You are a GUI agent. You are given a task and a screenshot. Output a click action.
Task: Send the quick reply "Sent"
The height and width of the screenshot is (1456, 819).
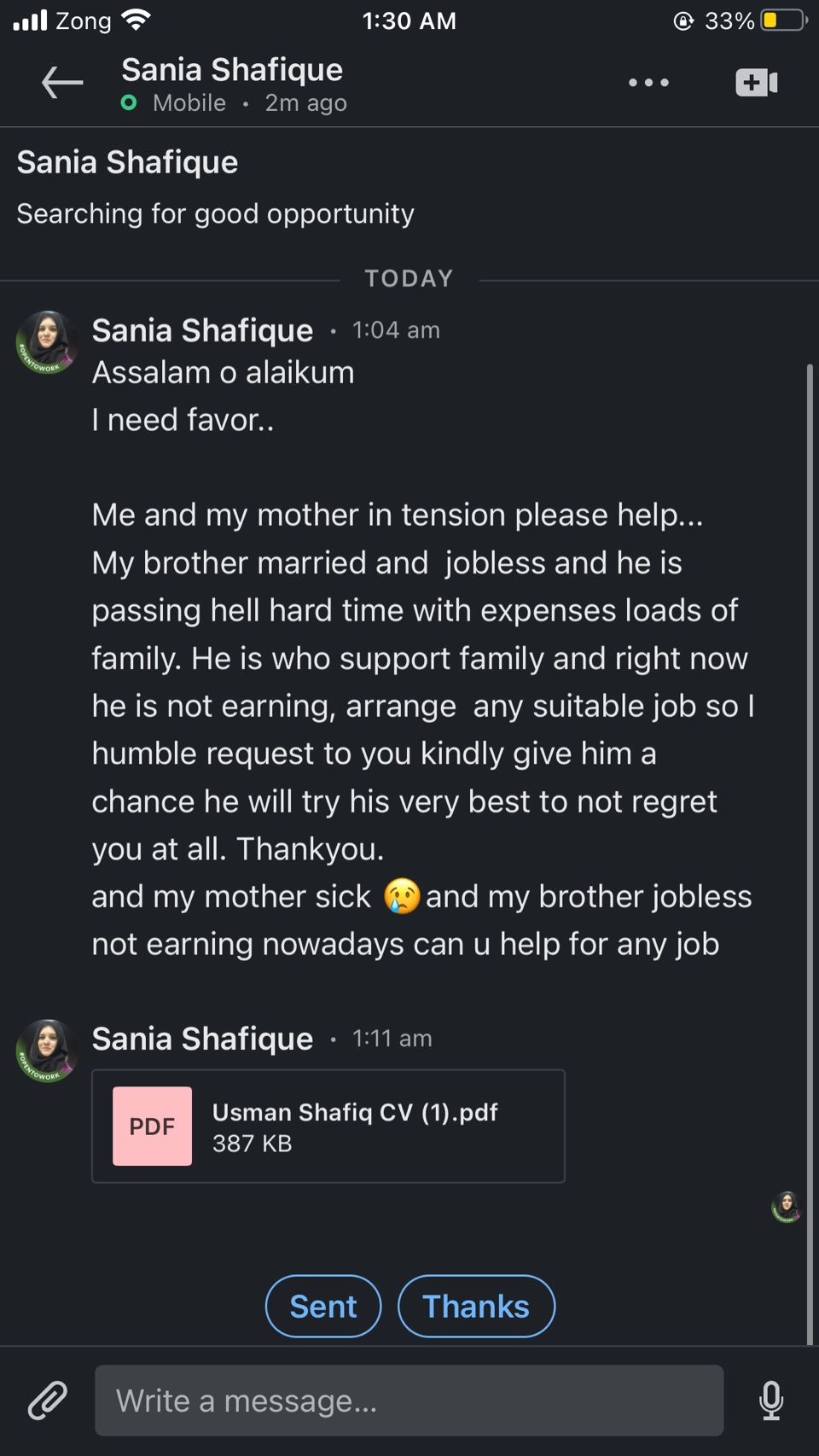click(323, 1306)
